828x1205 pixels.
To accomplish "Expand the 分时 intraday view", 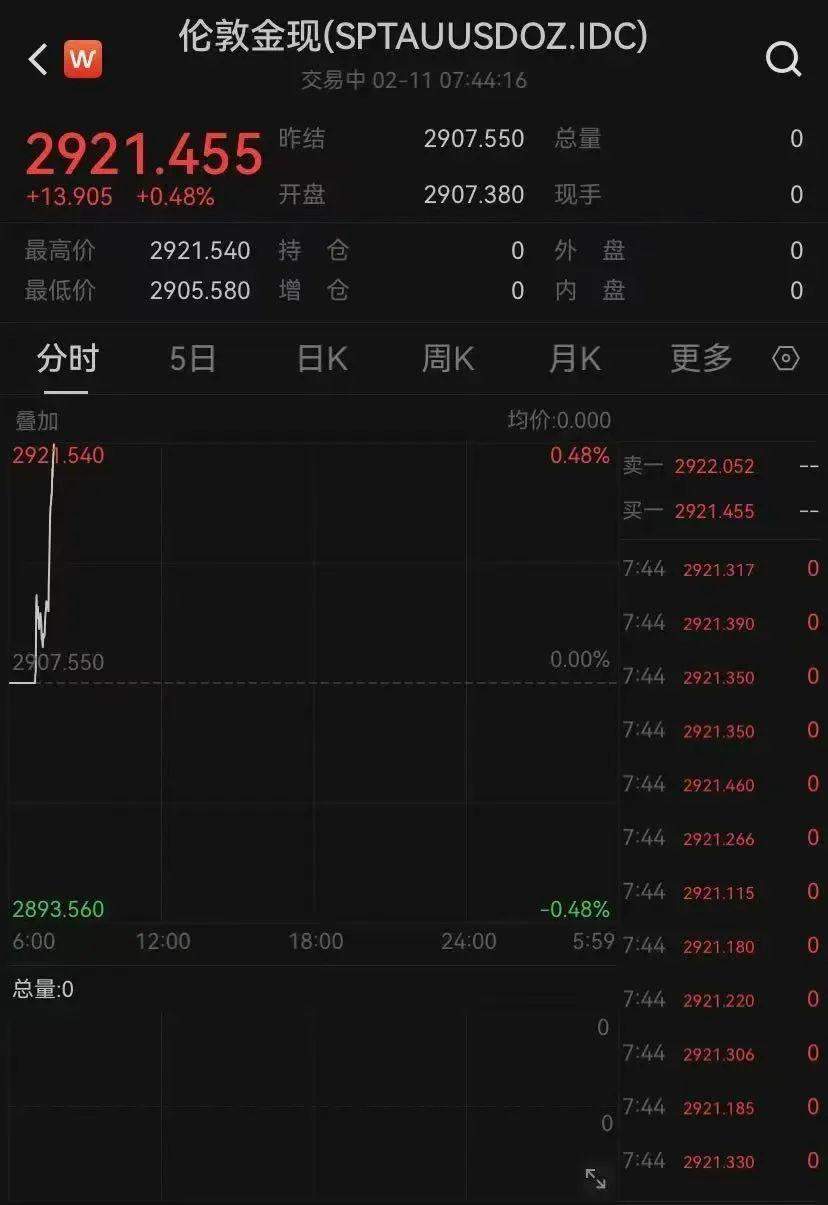I will coord(65,358).
